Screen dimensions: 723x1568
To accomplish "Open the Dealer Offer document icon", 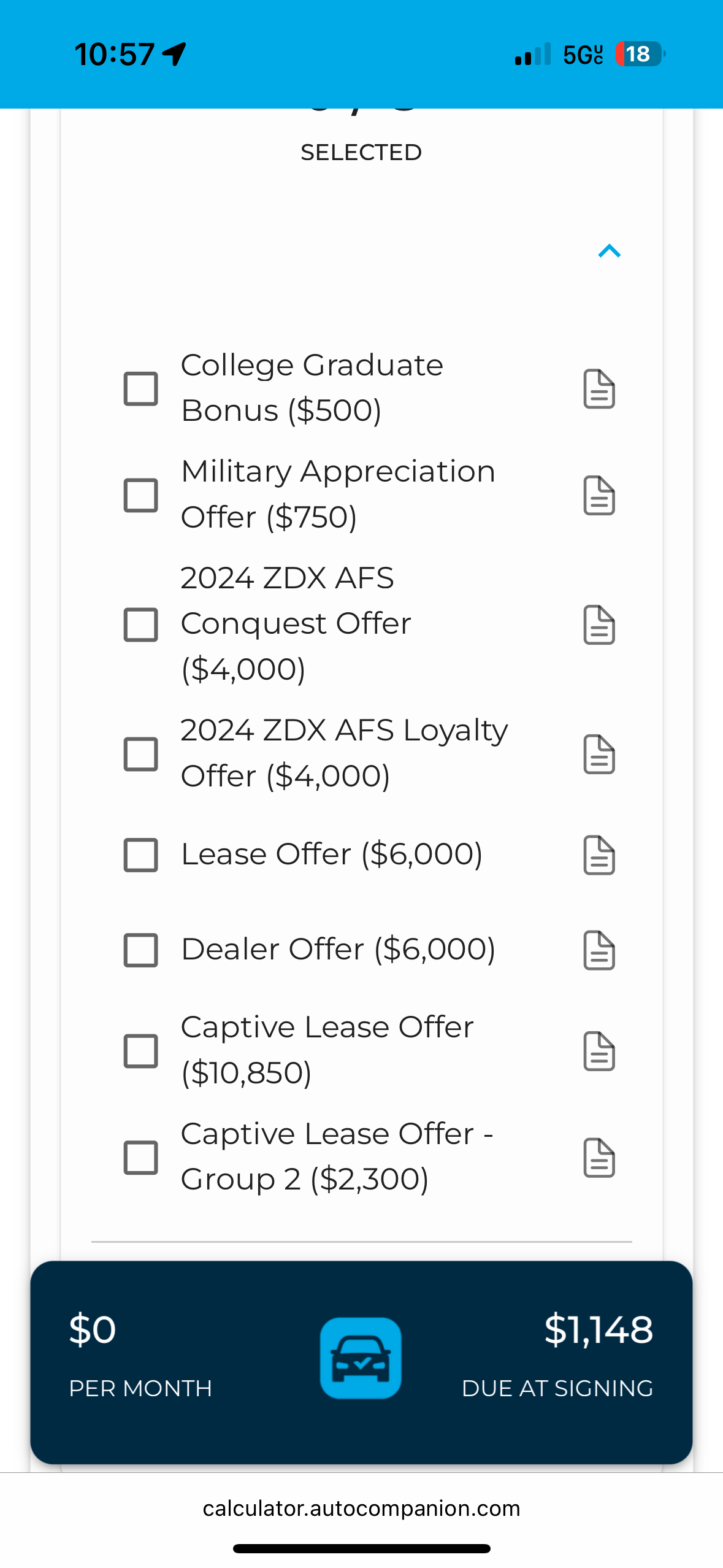I will [x=599, y=950].
